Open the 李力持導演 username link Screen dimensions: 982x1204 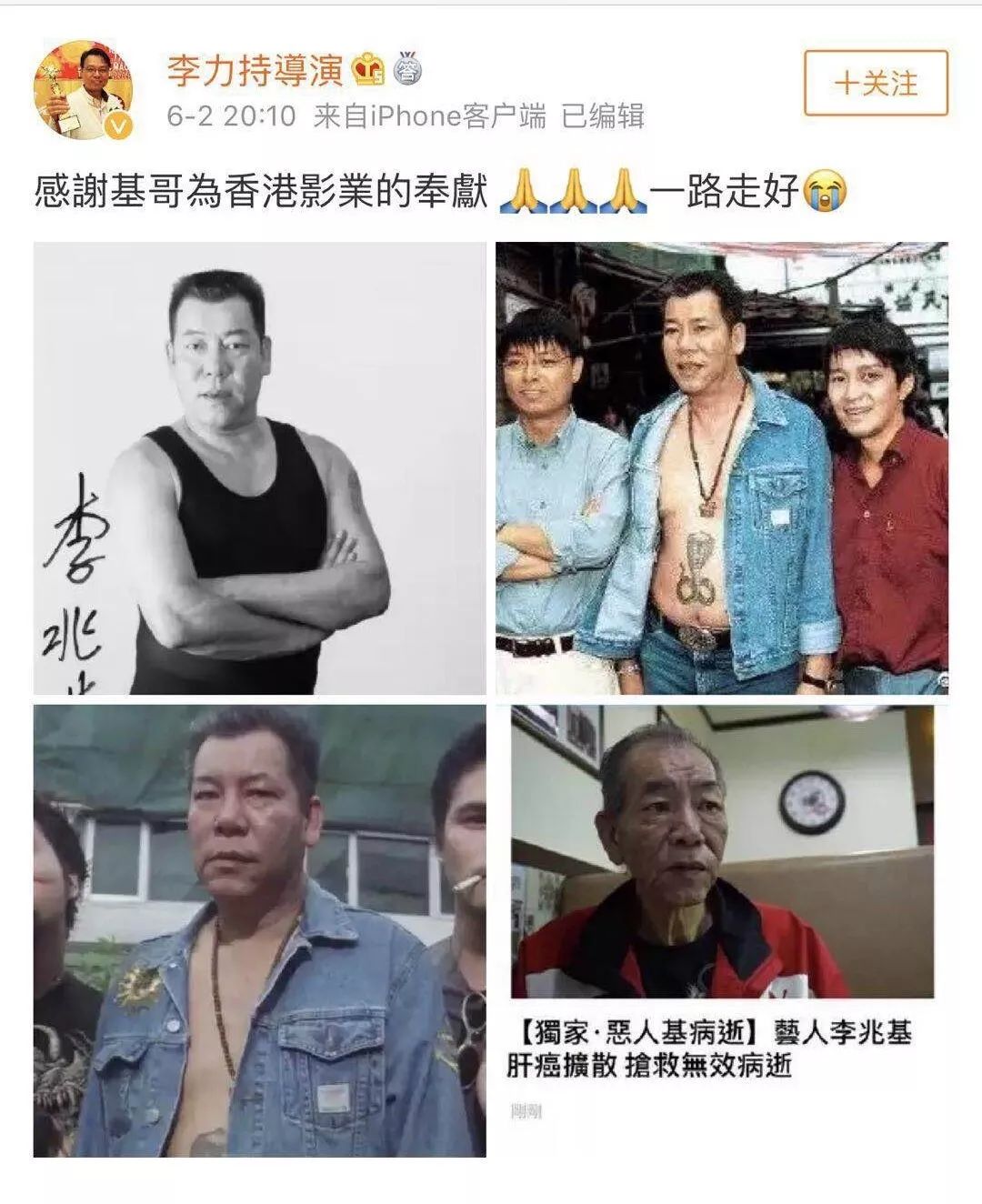pyautogui.click(x=255, y=70)
